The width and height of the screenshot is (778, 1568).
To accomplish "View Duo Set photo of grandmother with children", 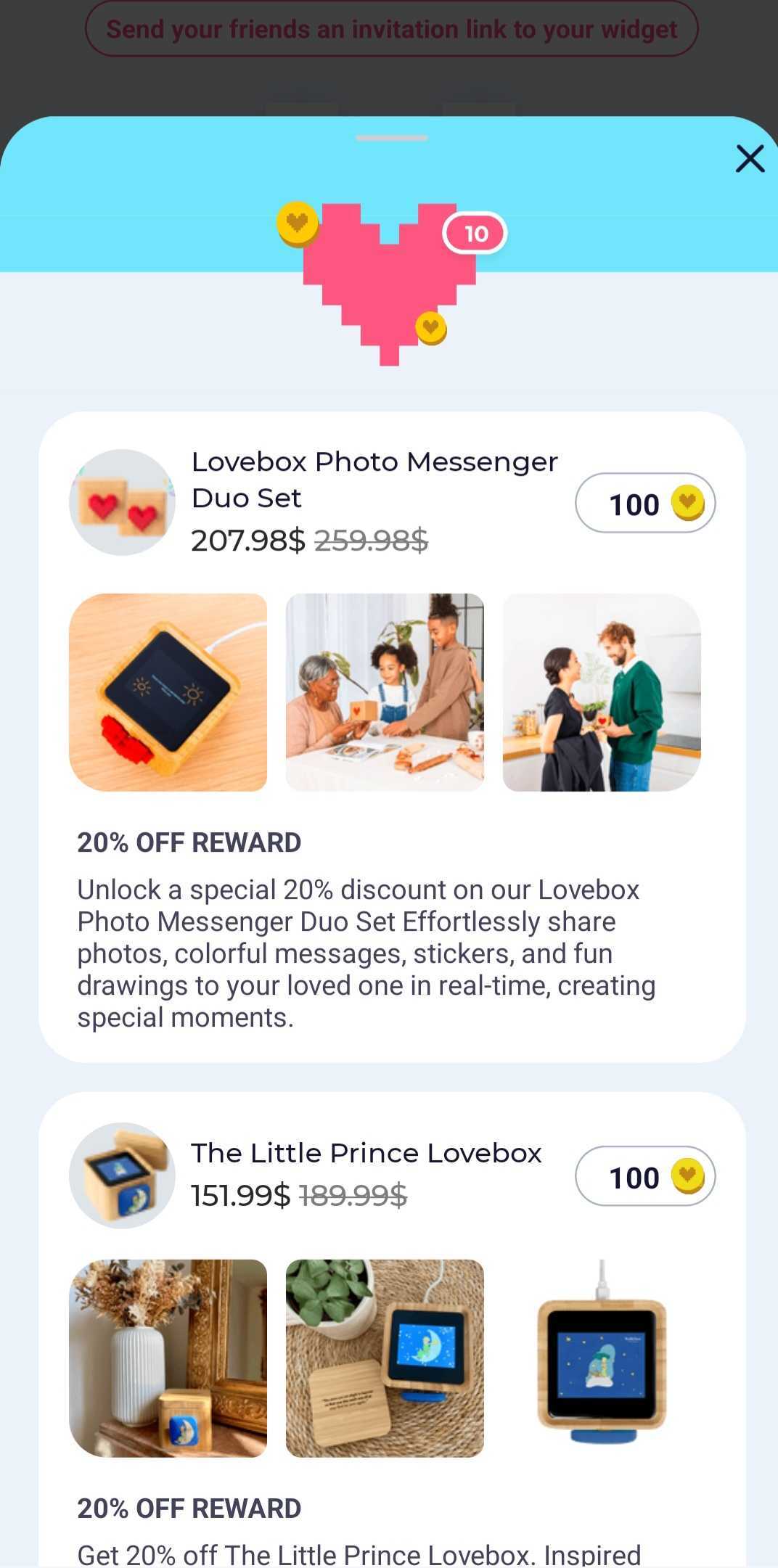I will point(385,692).
